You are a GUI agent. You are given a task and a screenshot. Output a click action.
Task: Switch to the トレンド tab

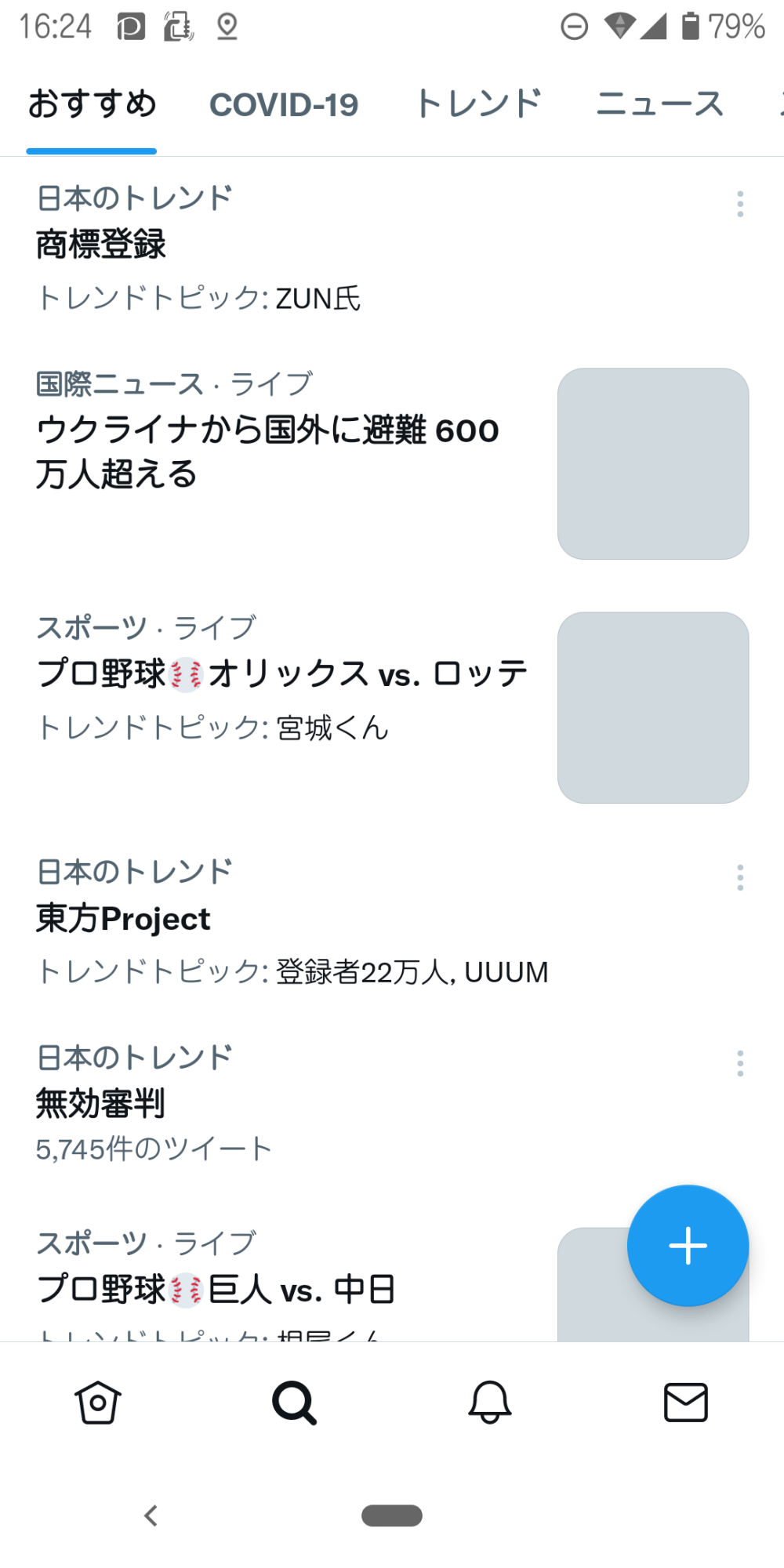tap(478, 104)
